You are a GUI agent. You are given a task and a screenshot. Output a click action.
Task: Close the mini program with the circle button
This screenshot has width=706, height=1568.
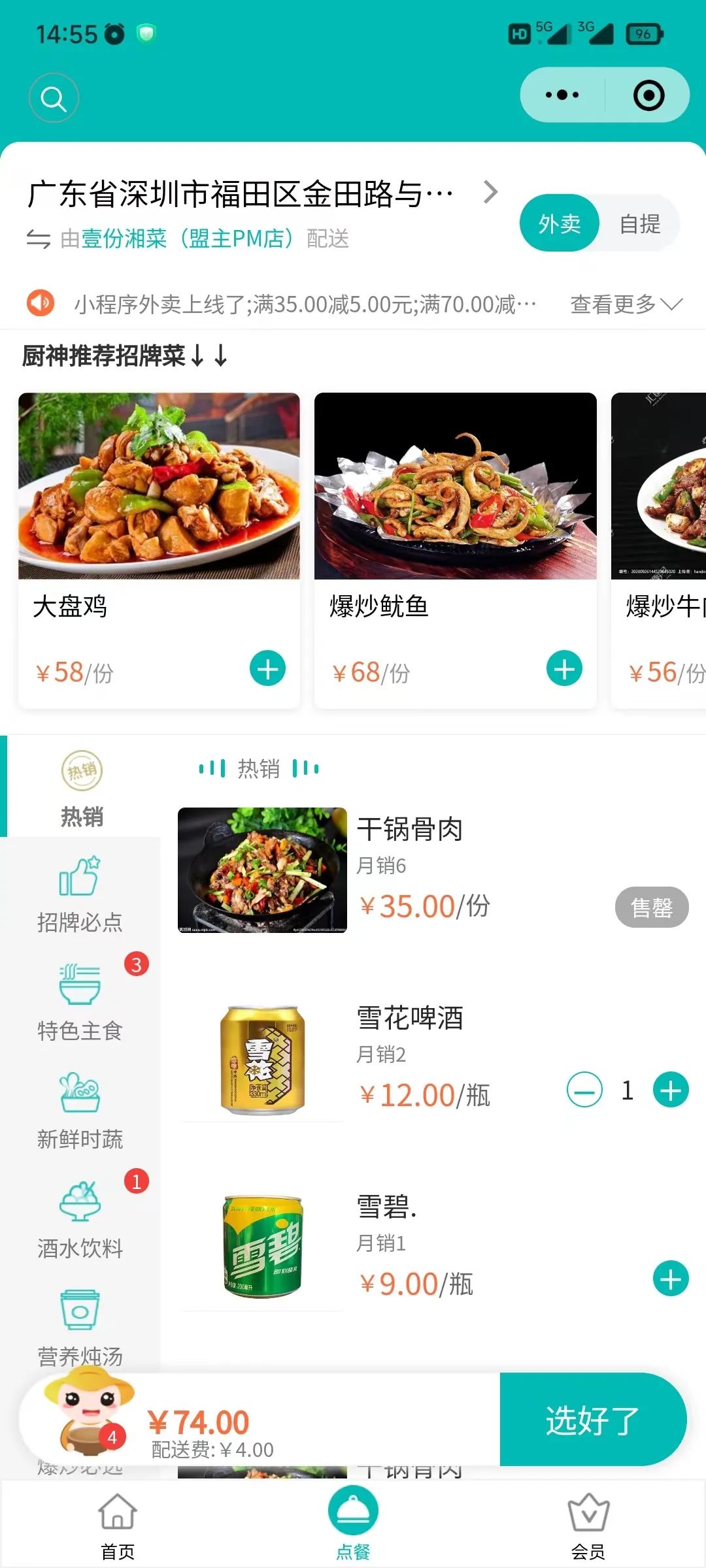pos(648,95)
